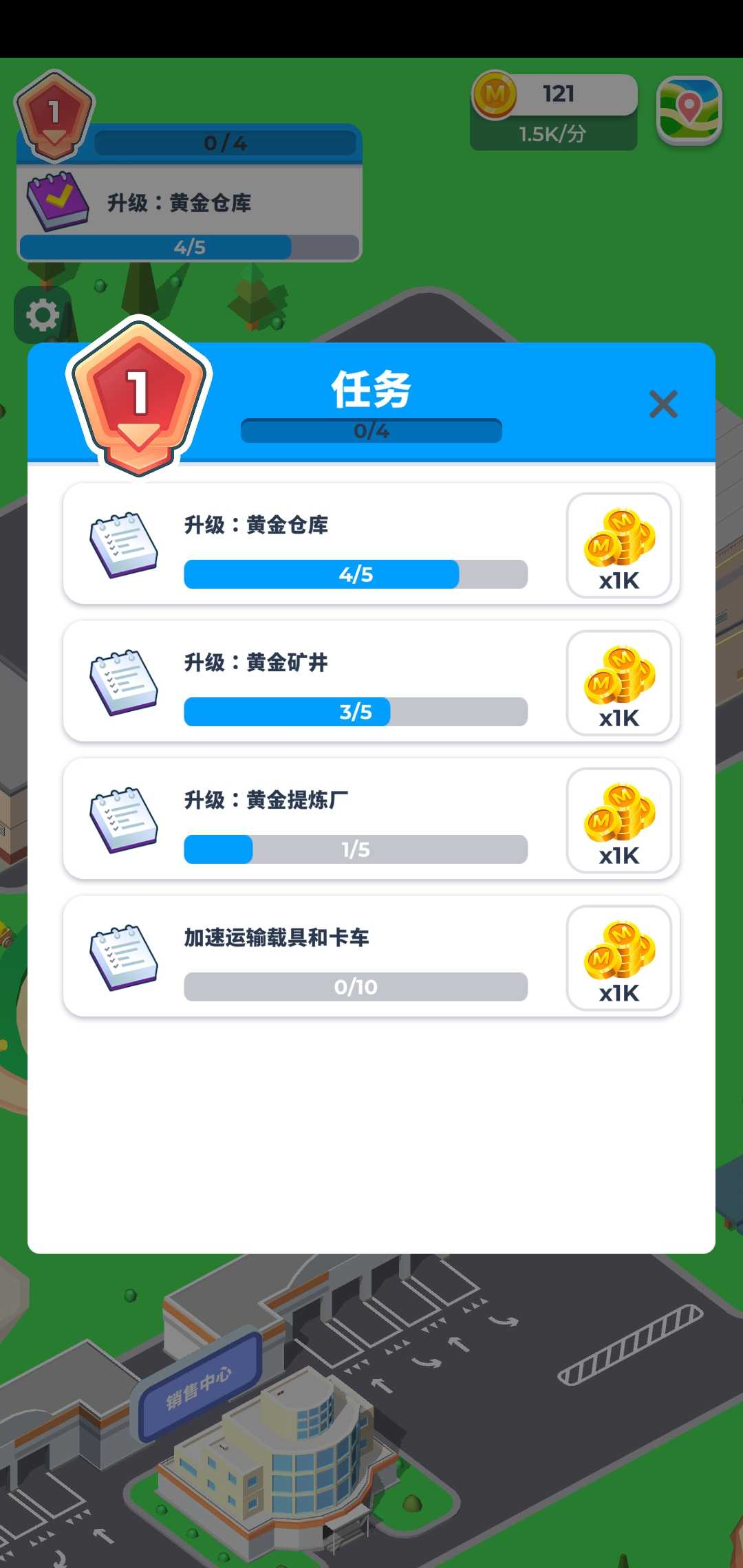Open the map icon
Screen dimensions: 743x1568
coord(689,111)
